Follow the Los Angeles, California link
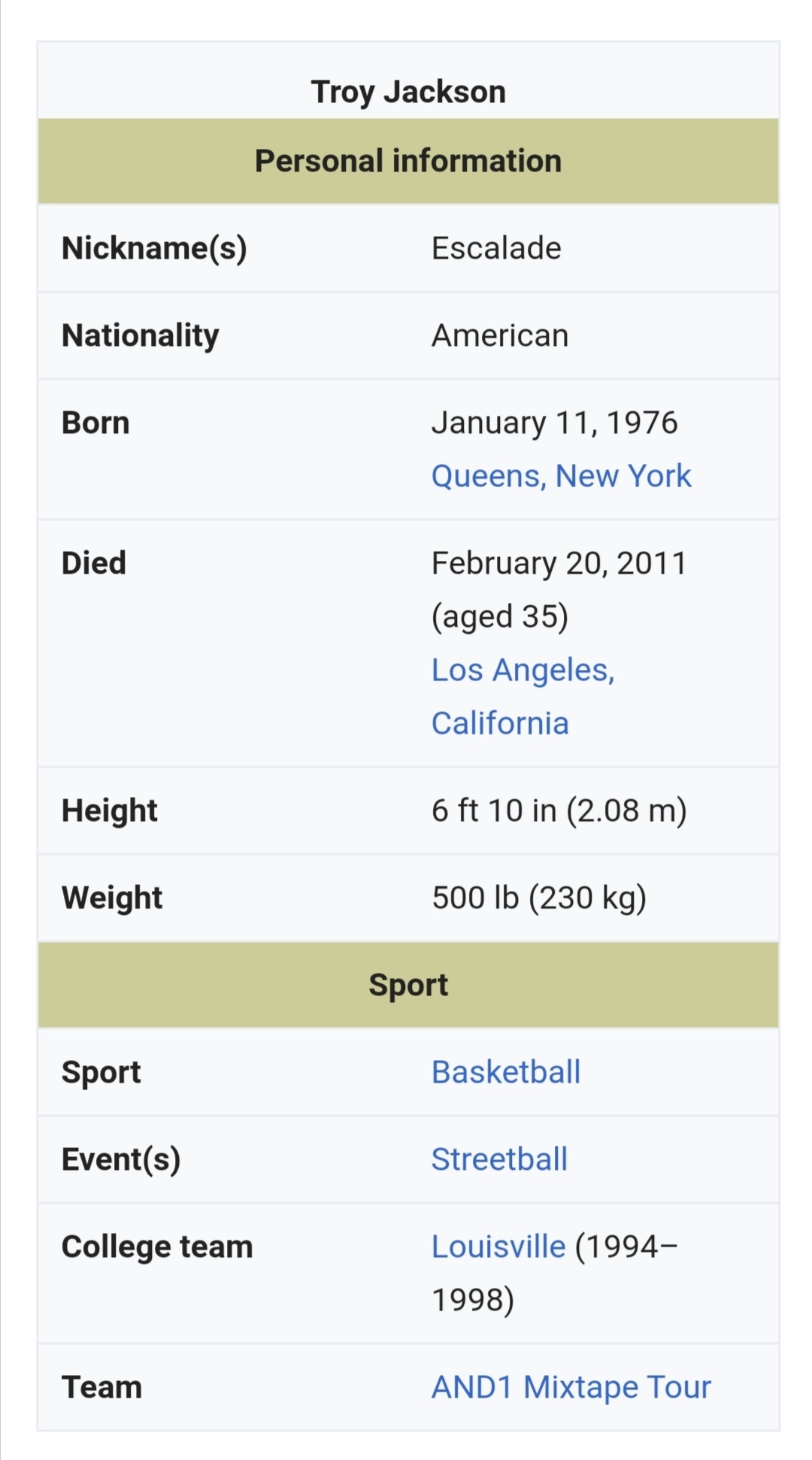 click(x=523, y=670)
